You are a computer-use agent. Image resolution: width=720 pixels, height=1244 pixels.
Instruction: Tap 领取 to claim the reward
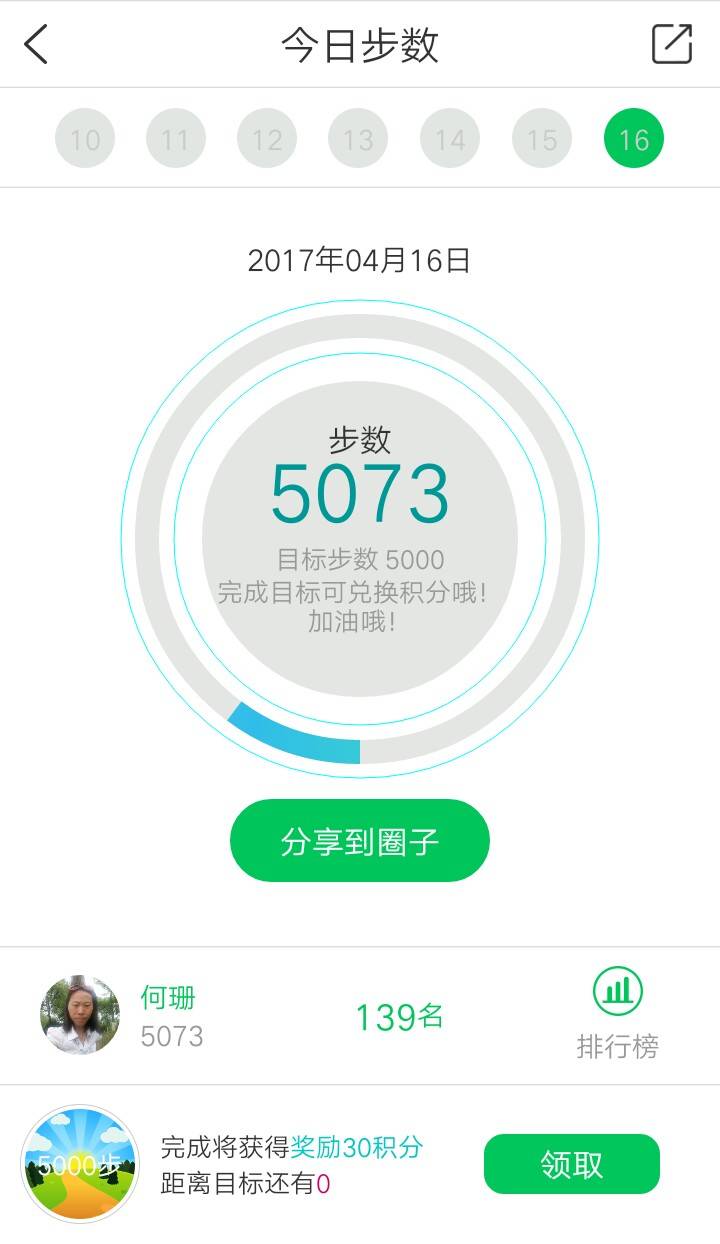pyautogui.click(x=572, y=1164)
